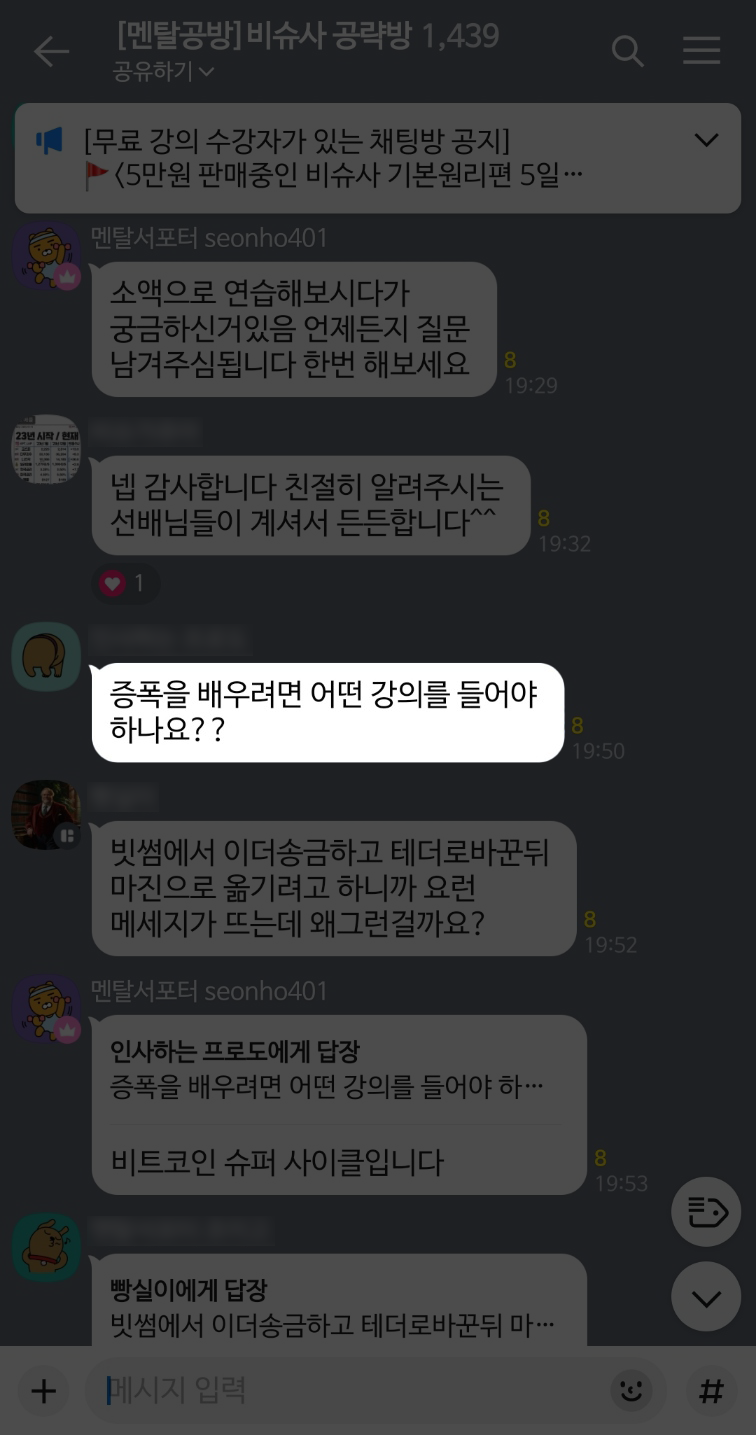Go back from the chat room
The image size is (756, 1435).
(50, 52)
